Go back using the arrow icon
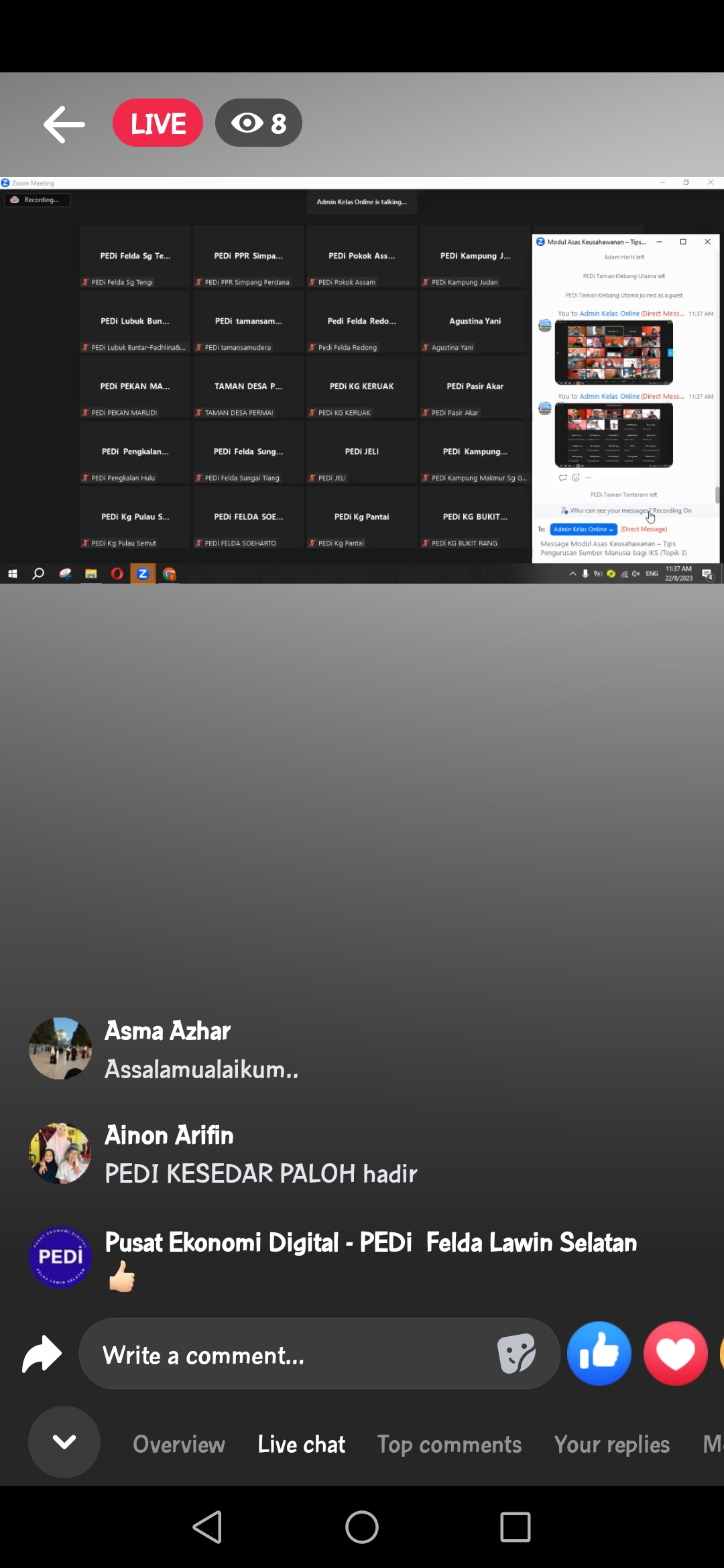724x1568 pixels. pos(64,124)
